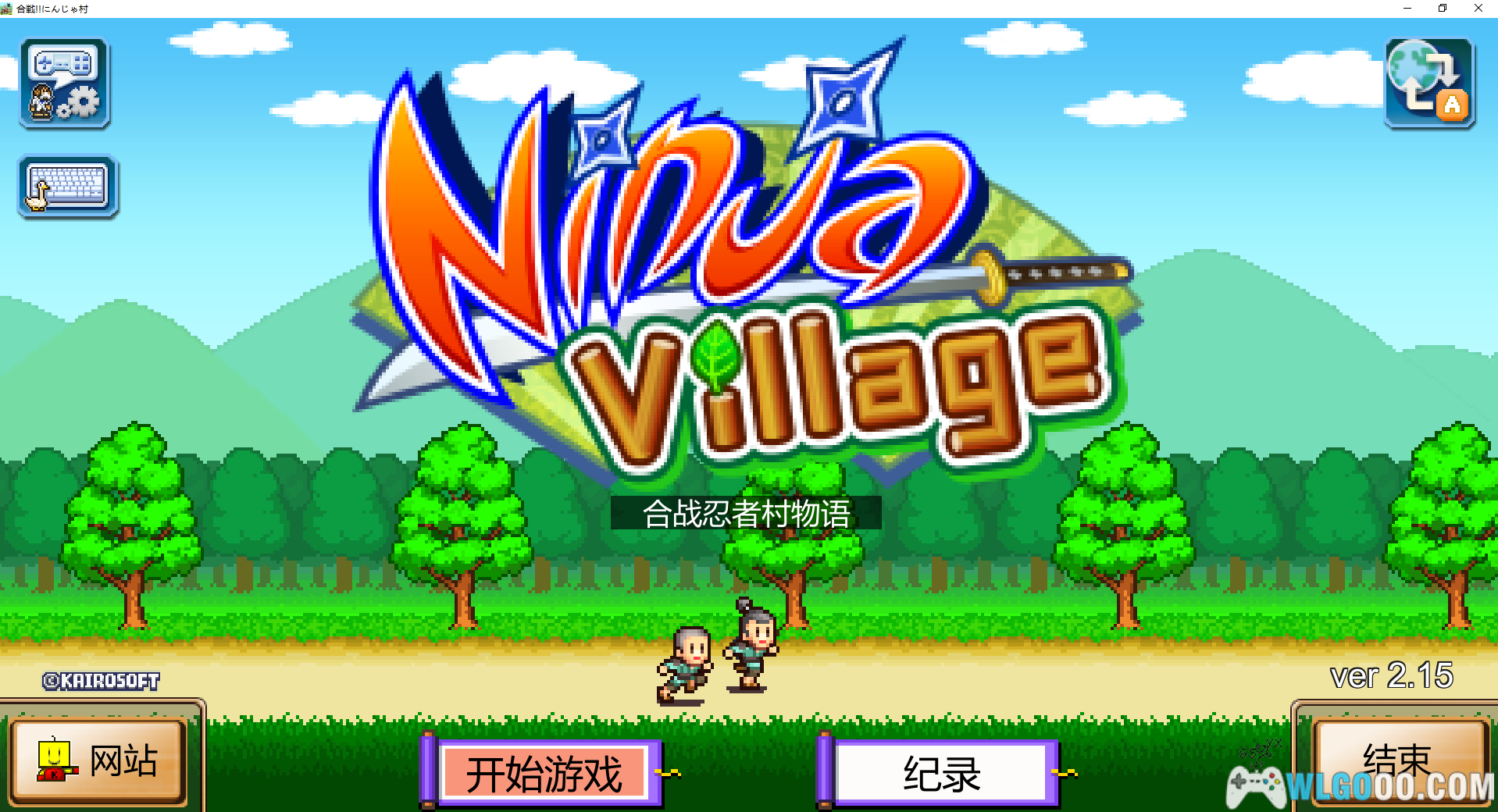This screenshot has width=1498, height=812.
Task: Open the 纪录 records button
Action: (x=941, y=773)
